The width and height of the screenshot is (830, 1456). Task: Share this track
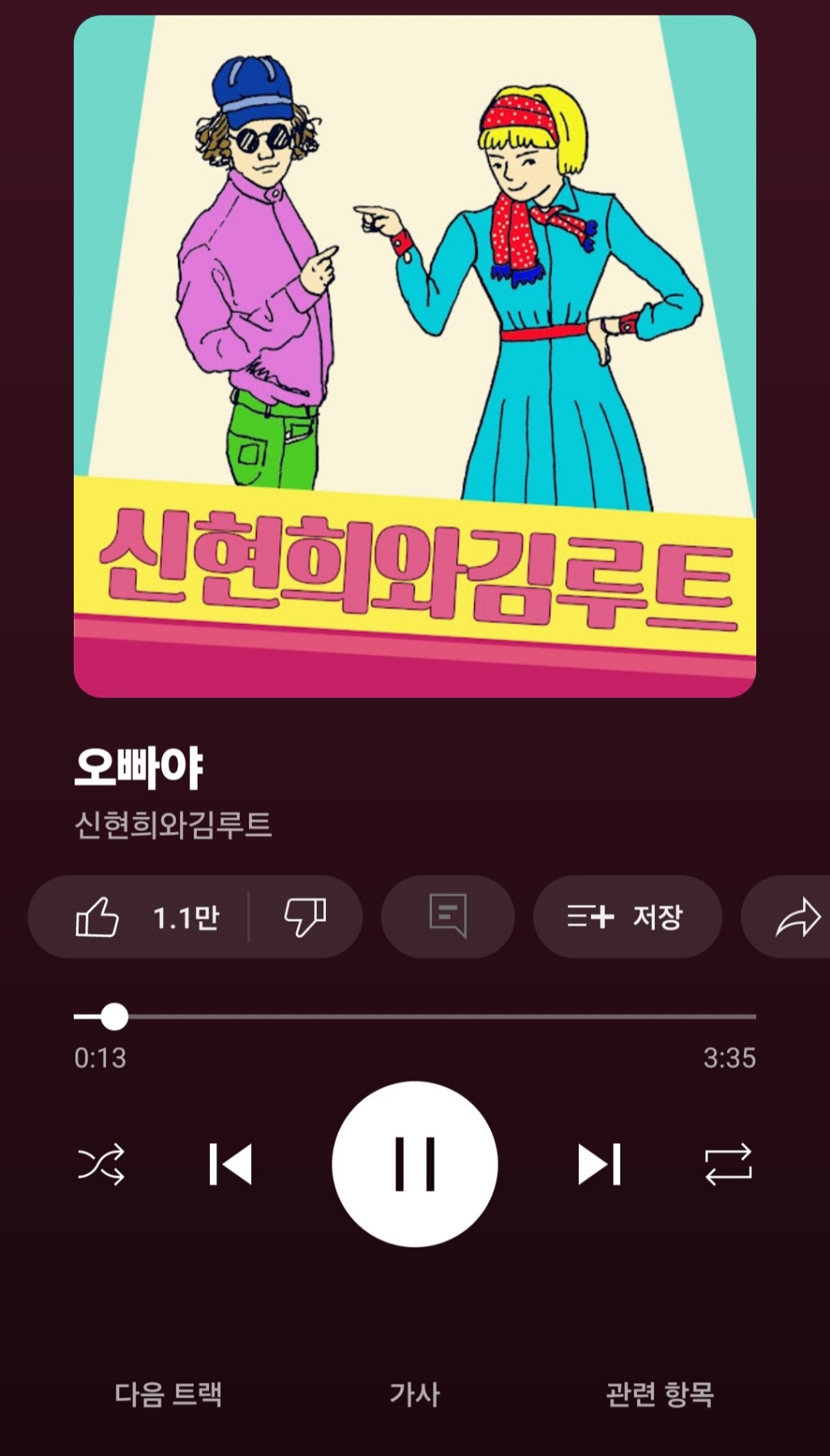[x=798, y=919]
